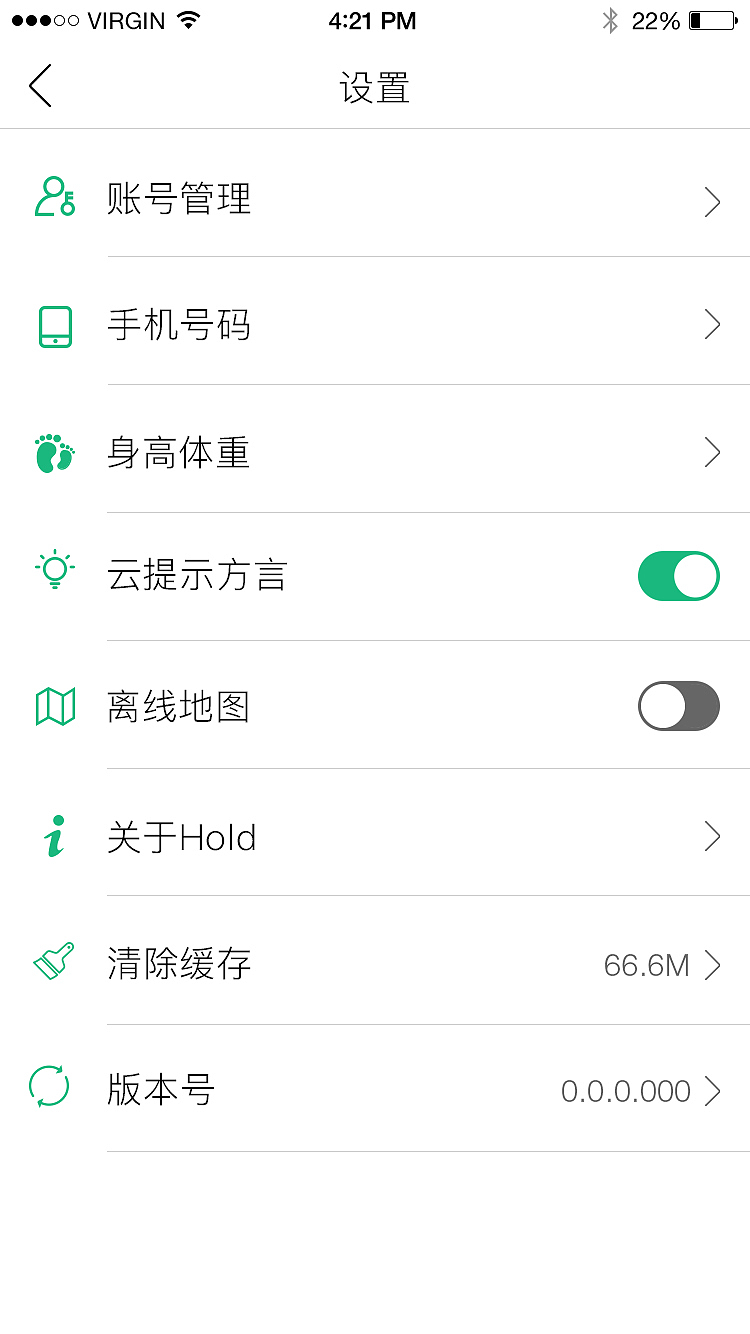Click the account management person icon
The width and height of the screenshot is (750, 1334).
(54, 199)
